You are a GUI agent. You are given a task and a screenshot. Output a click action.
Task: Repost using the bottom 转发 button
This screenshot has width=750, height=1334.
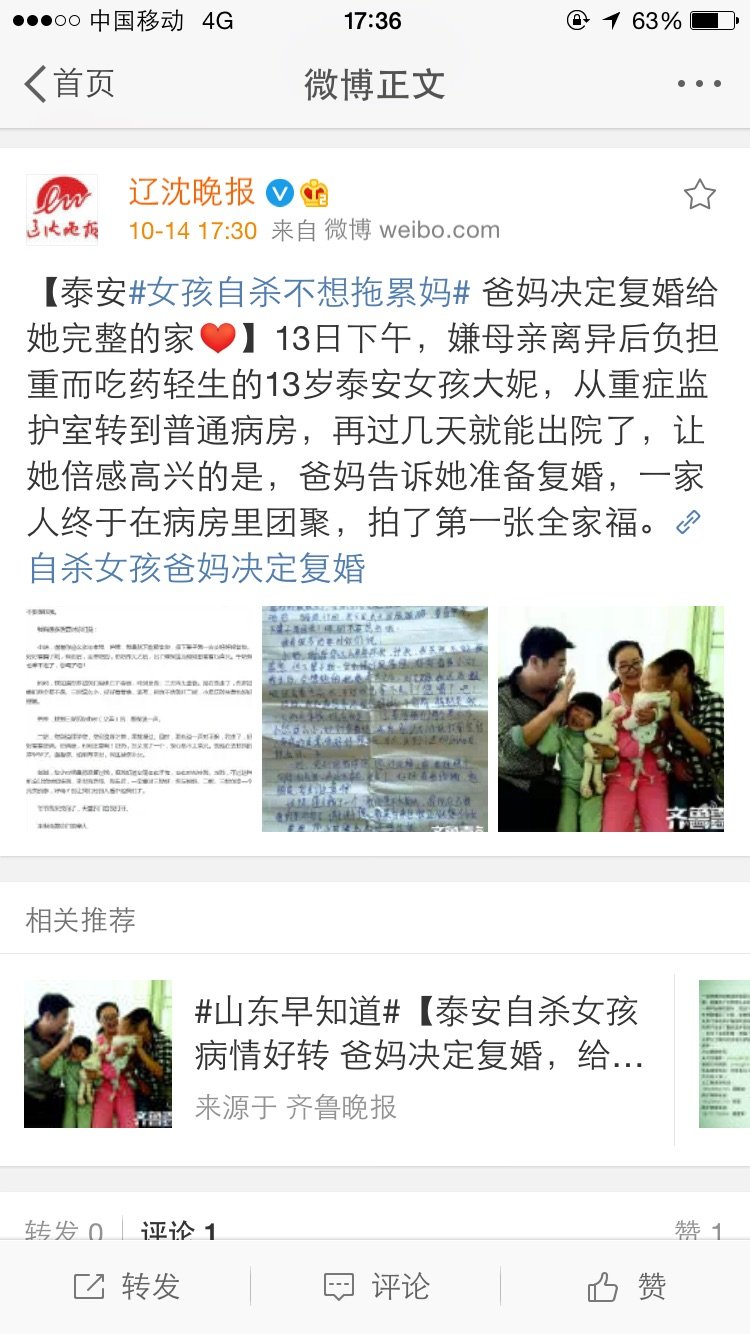[126, 1286]
